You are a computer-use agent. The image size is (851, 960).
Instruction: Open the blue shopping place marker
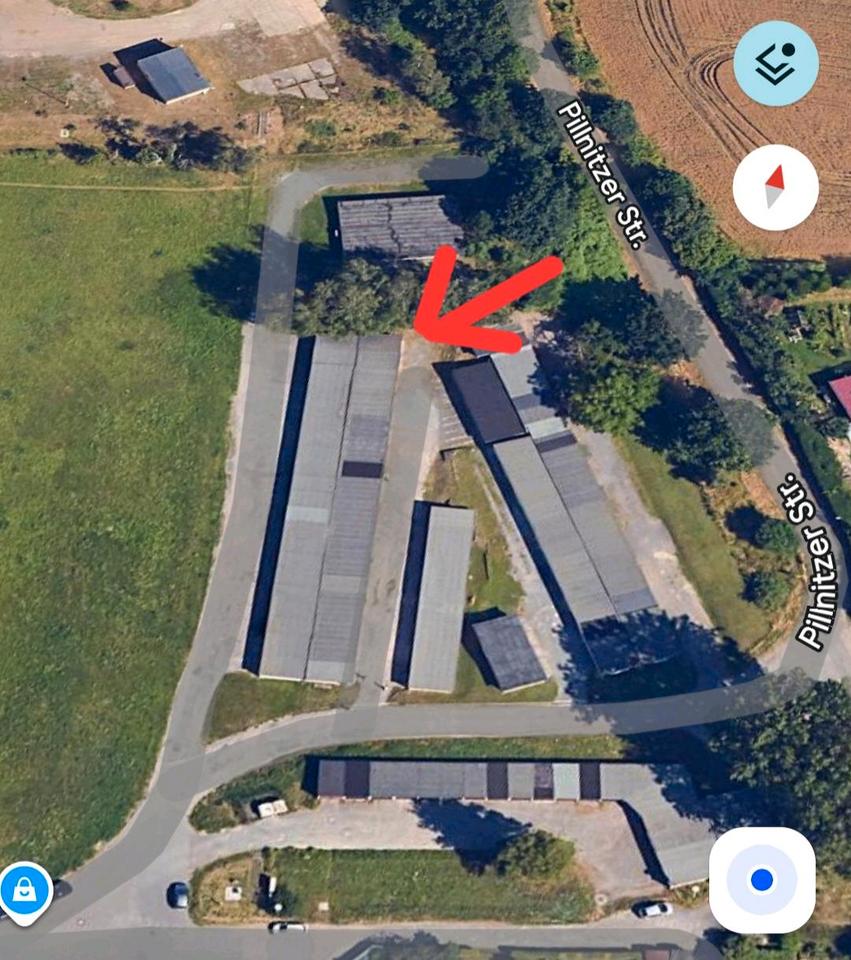[x=24, y=887]
